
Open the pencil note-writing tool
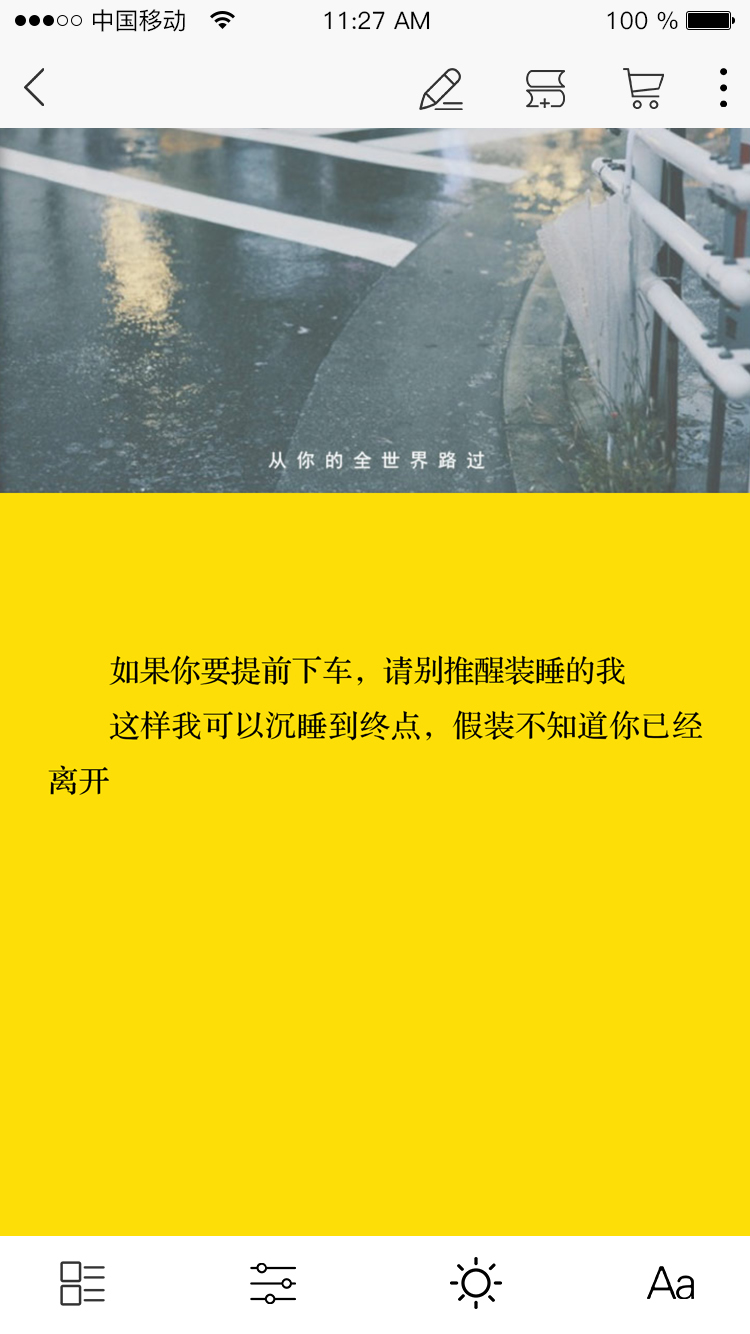(x=442, y=89)
